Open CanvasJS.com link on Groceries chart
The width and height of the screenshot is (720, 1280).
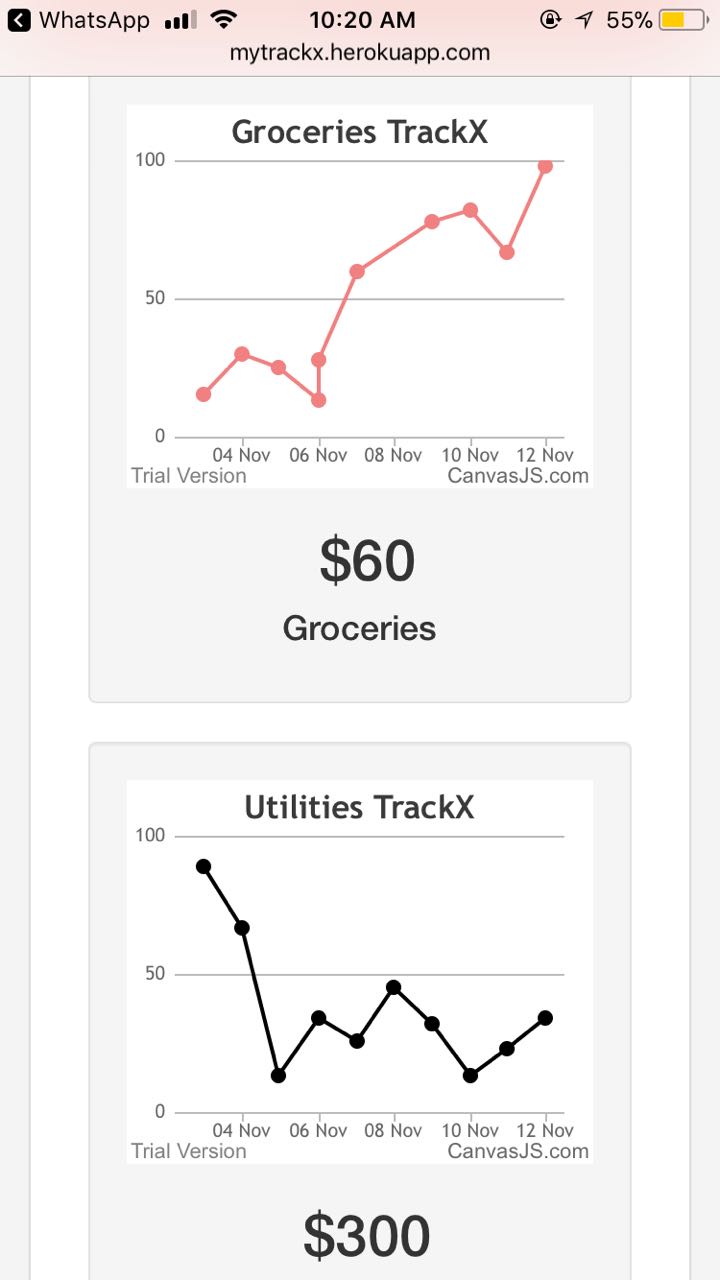(517, 476)
